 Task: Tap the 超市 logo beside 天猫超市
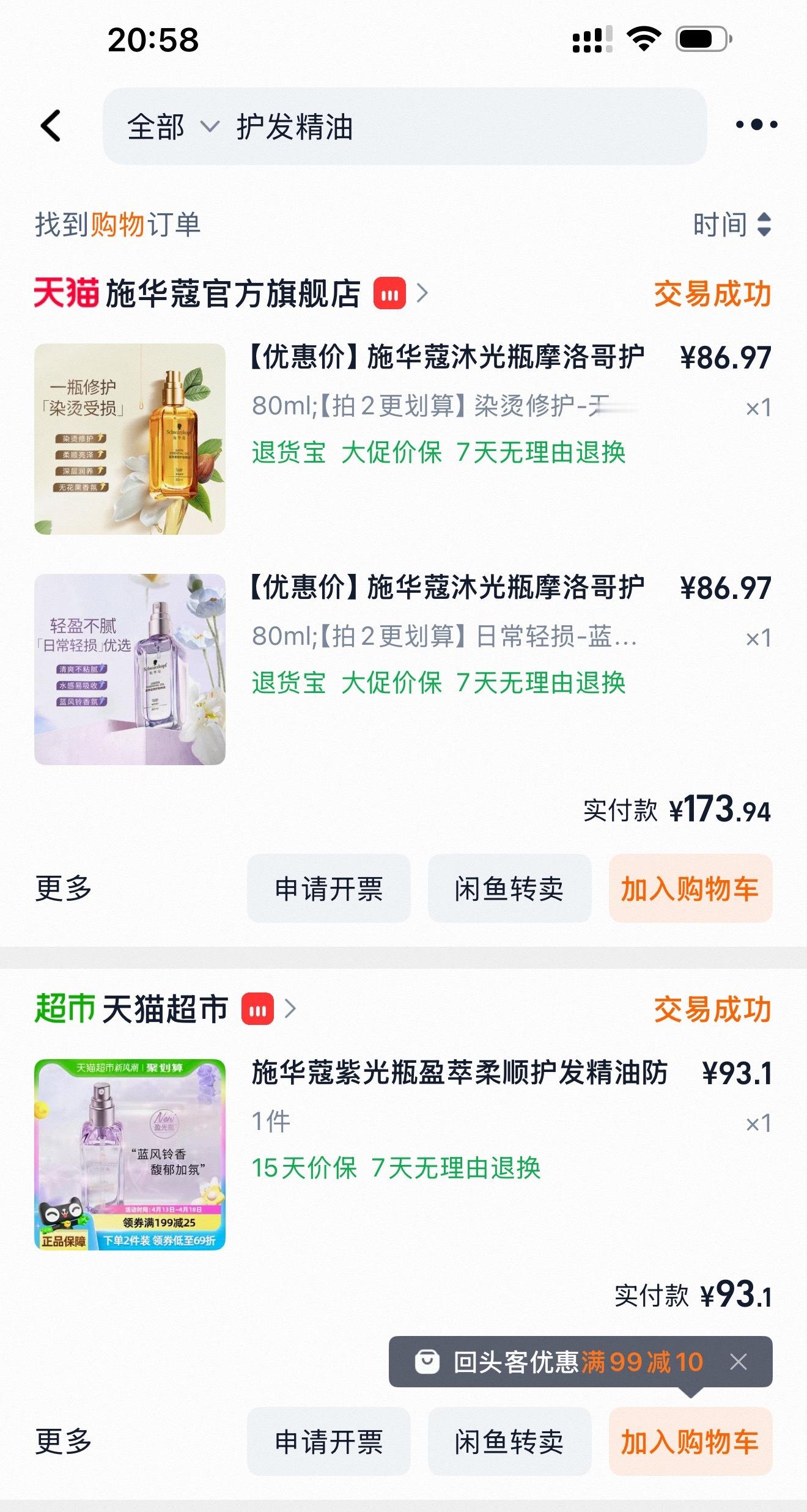pyautogui.click(x=62, y=1010)
